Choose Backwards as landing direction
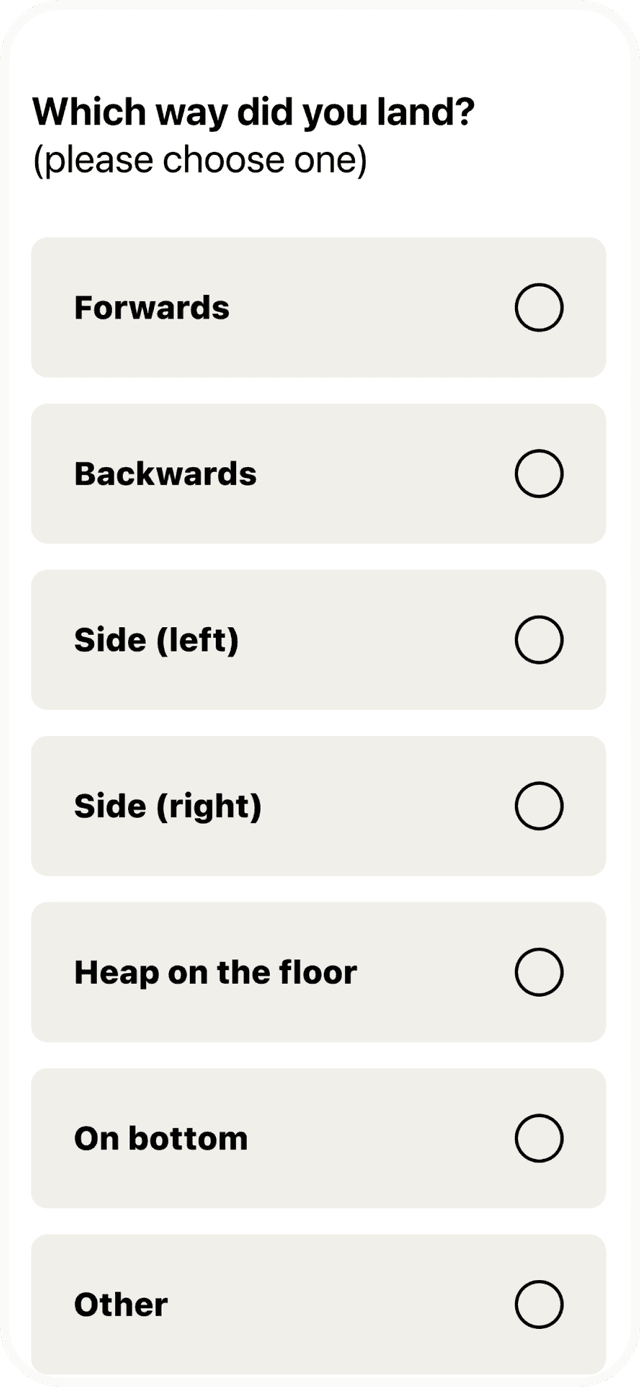This screenshot has height=1387, width=640. click(x=538, y=473)
